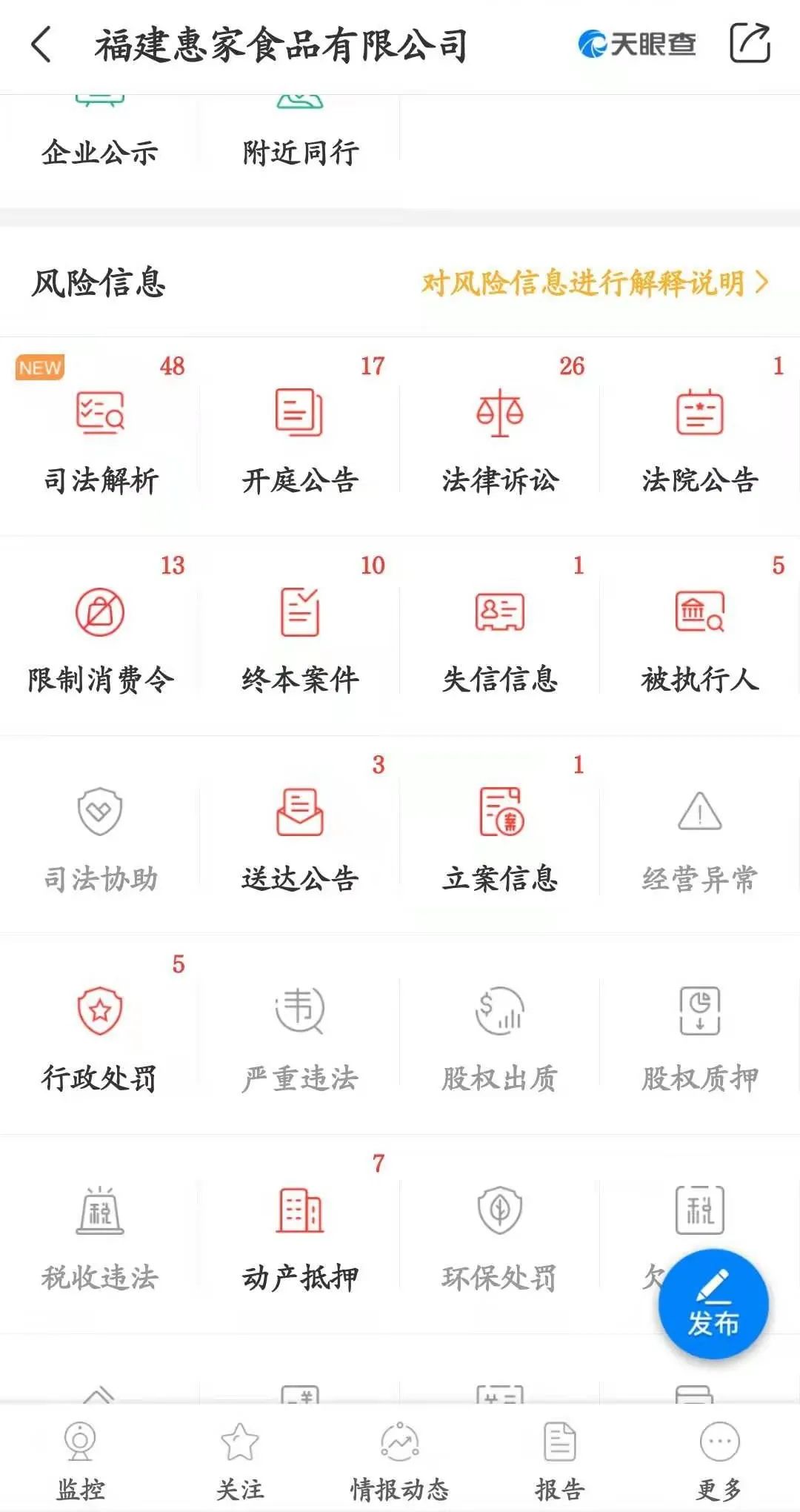This screenshot has width=800, height=1512.
Task: Open 动产抵押 records
Action: click(x=300, y=1233)
